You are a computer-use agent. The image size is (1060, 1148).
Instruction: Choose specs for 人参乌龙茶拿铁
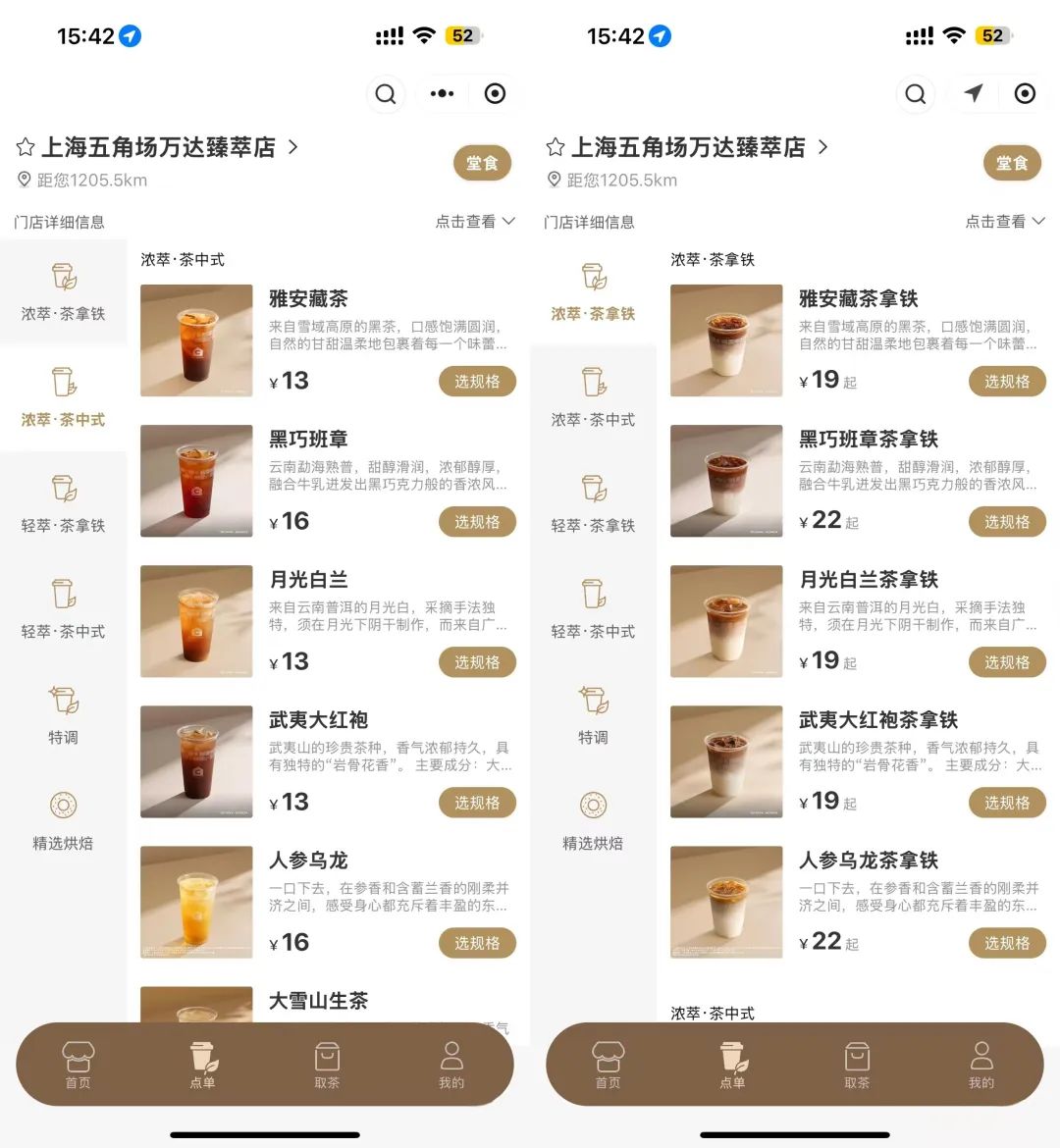1007,943
